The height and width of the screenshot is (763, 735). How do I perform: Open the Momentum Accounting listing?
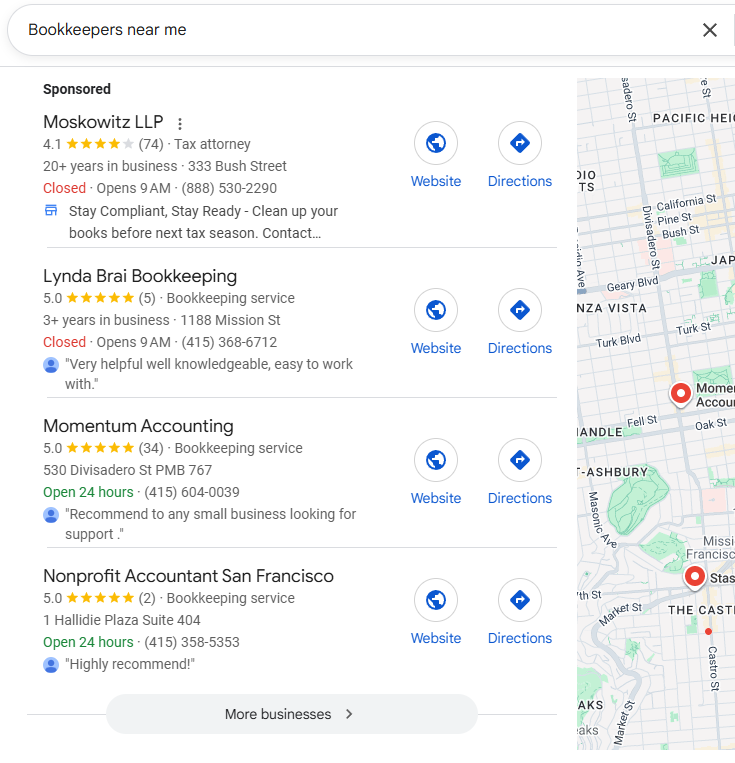click(x=138, y=426)
